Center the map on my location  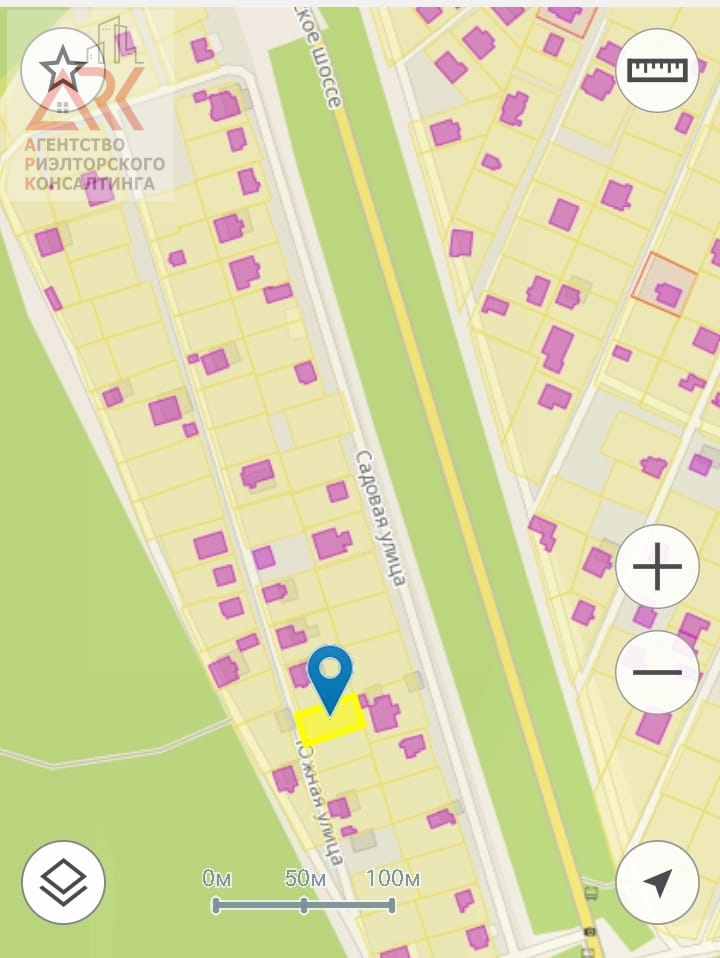657,882
